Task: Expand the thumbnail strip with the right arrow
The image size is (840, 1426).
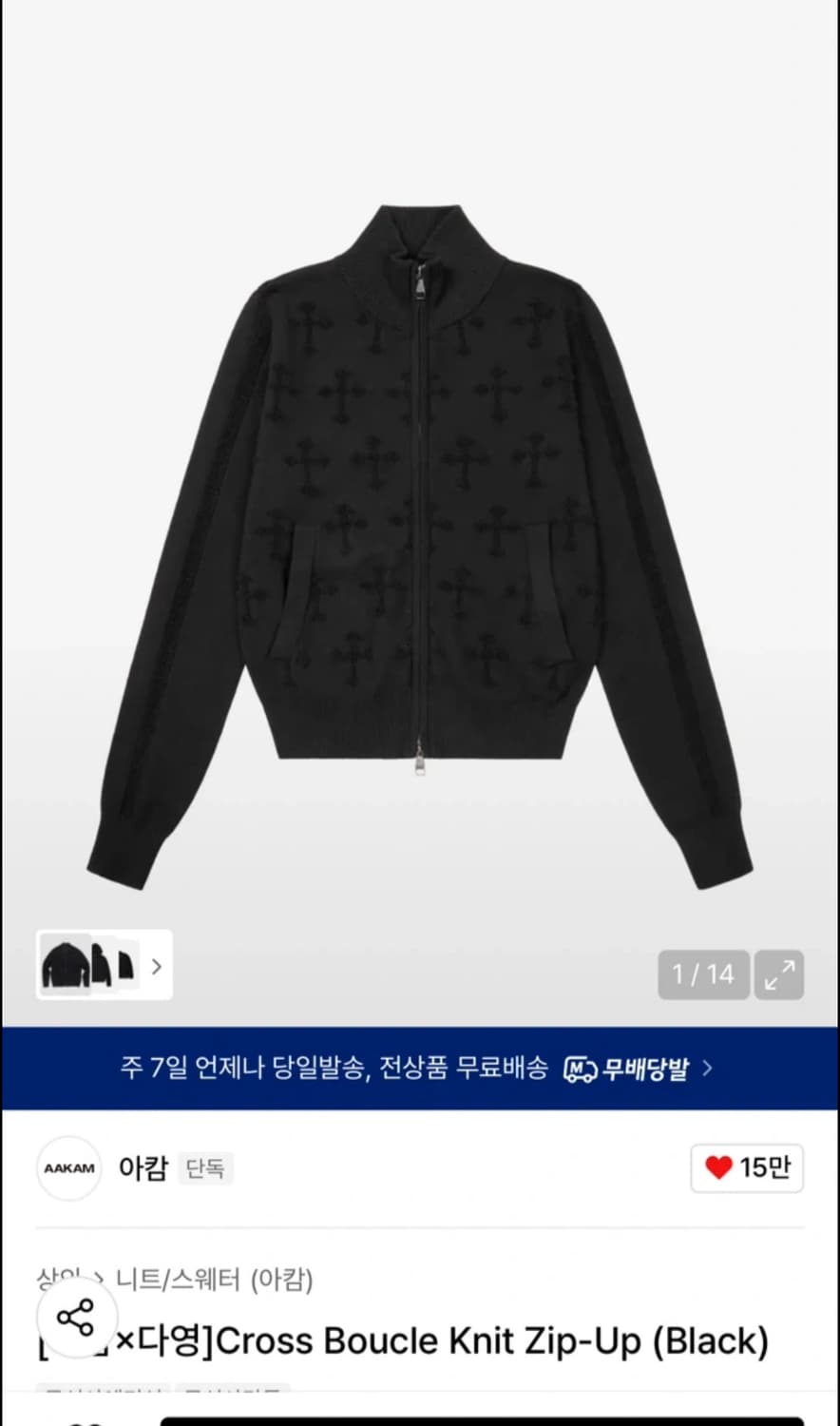Action: pos(157,965)
